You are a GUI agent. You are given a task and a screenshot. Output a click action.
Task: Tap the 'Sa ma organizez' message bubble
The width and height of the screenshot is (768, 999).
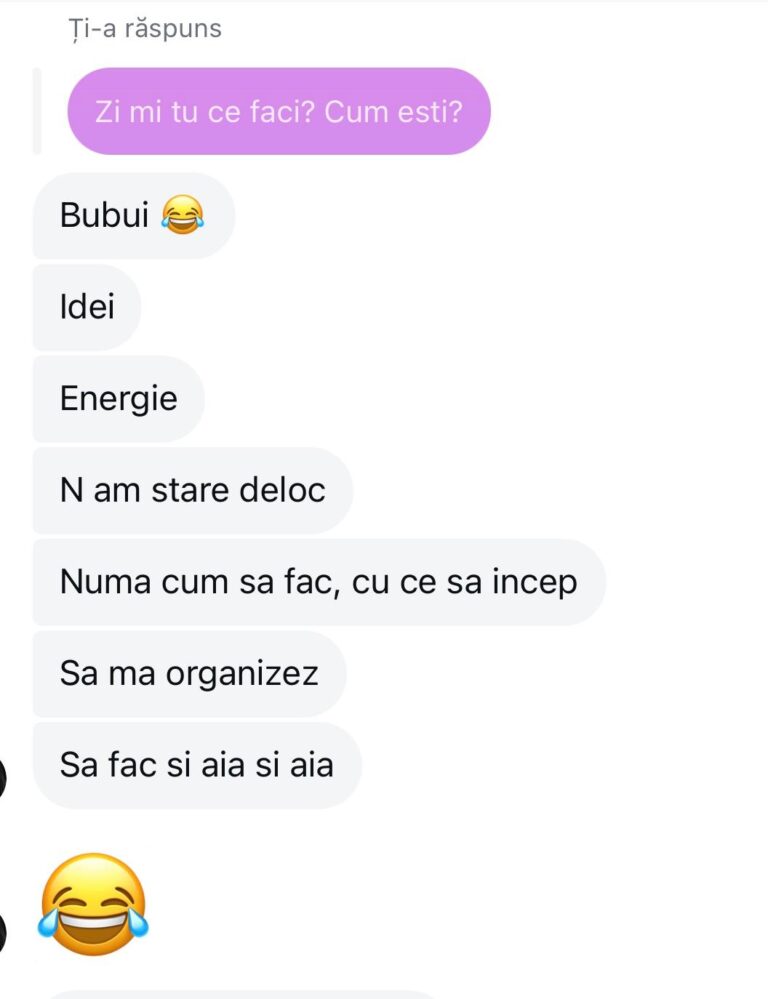pyautogui.click(x=189, y=674)
